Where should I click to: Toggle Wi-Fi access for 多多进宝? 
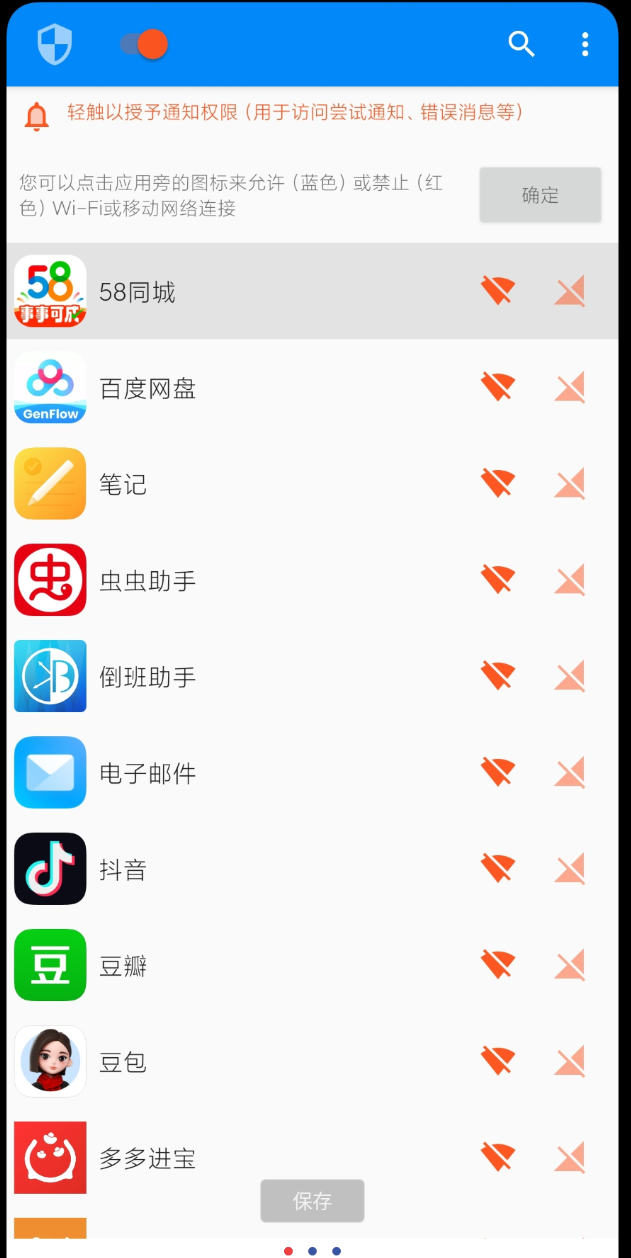pos(497,1157)
